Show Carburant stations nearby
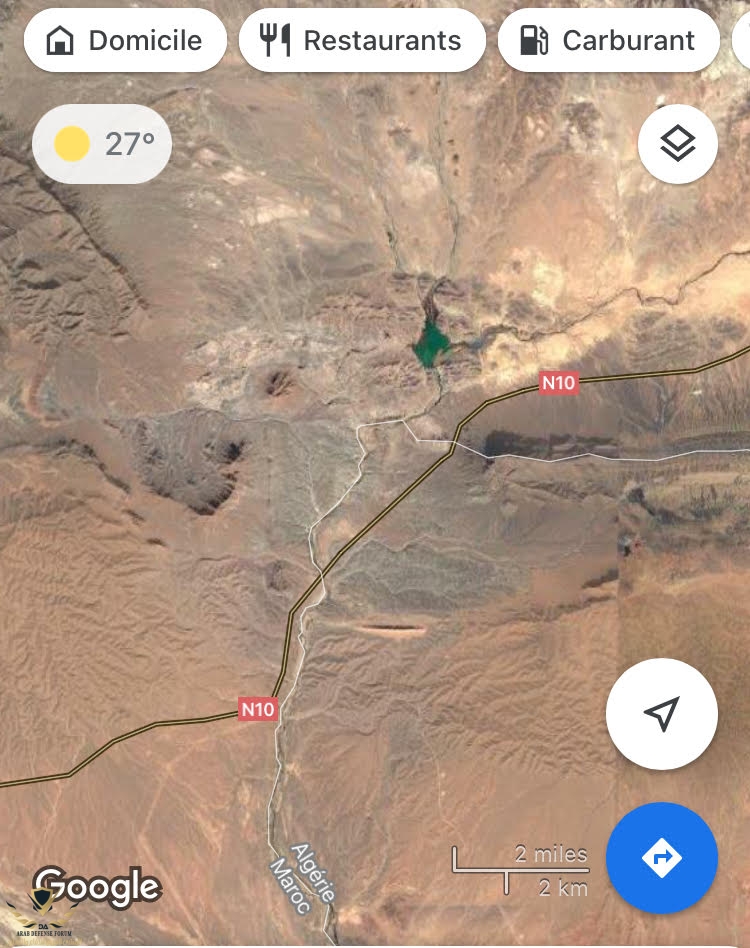 click(608, 41)
